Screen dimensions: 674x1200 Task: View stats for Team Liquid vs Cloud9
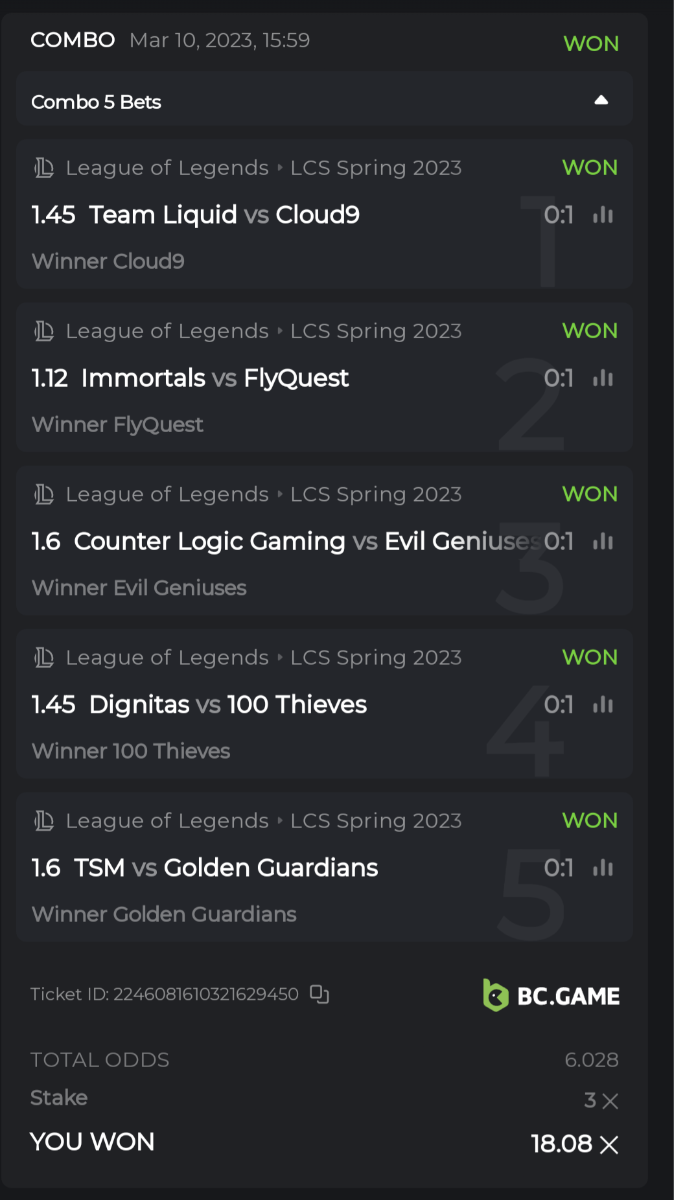[602, 215]
